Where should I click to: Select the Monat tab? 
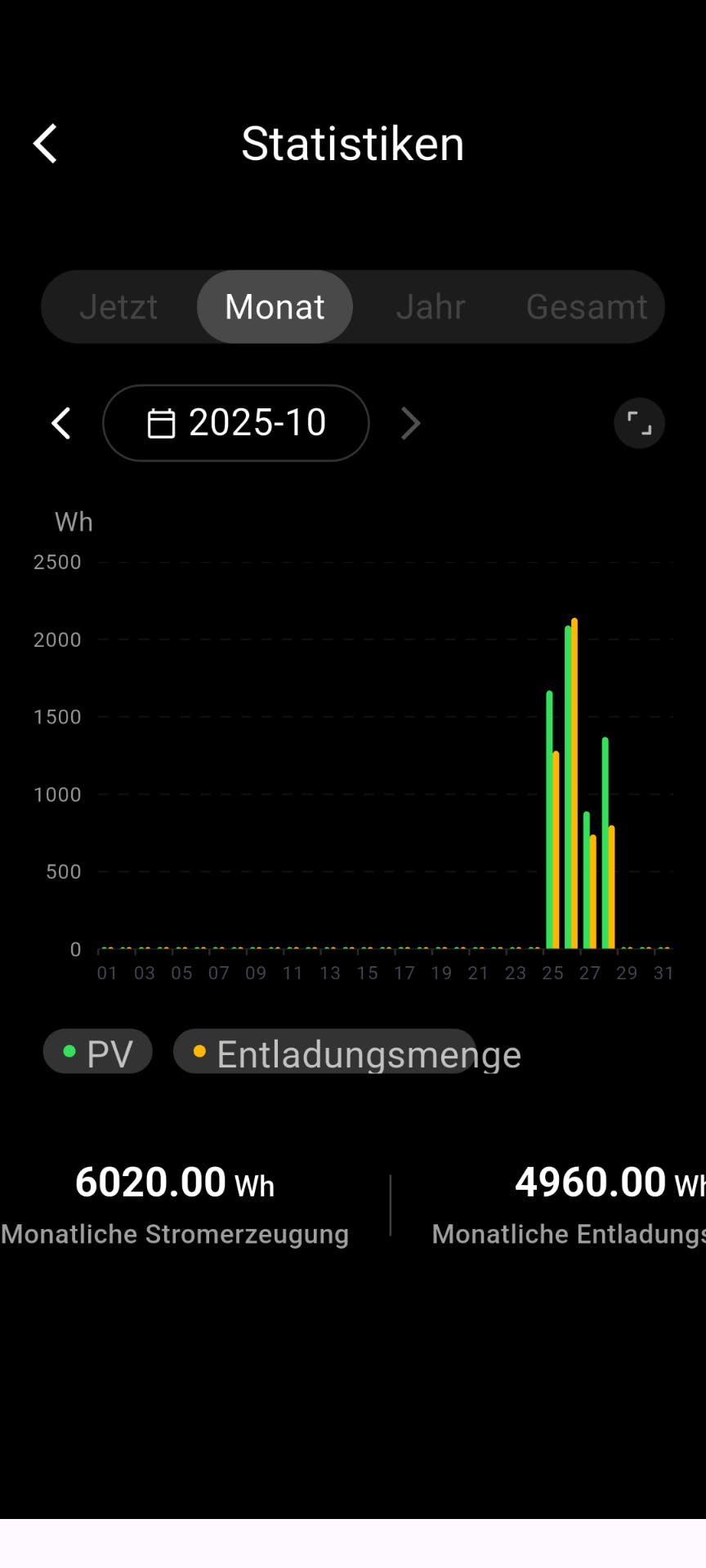[275, 307]
